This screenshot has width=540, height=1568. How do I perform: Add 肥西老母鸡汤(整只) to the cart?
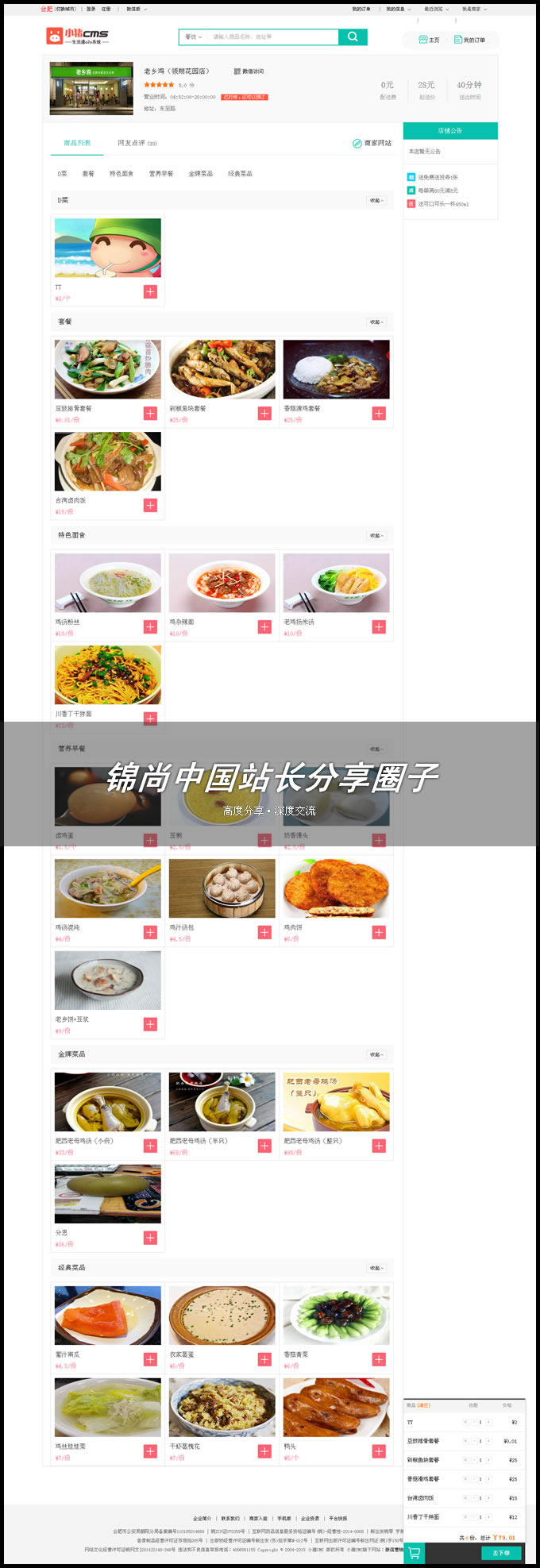[379, 1146]
